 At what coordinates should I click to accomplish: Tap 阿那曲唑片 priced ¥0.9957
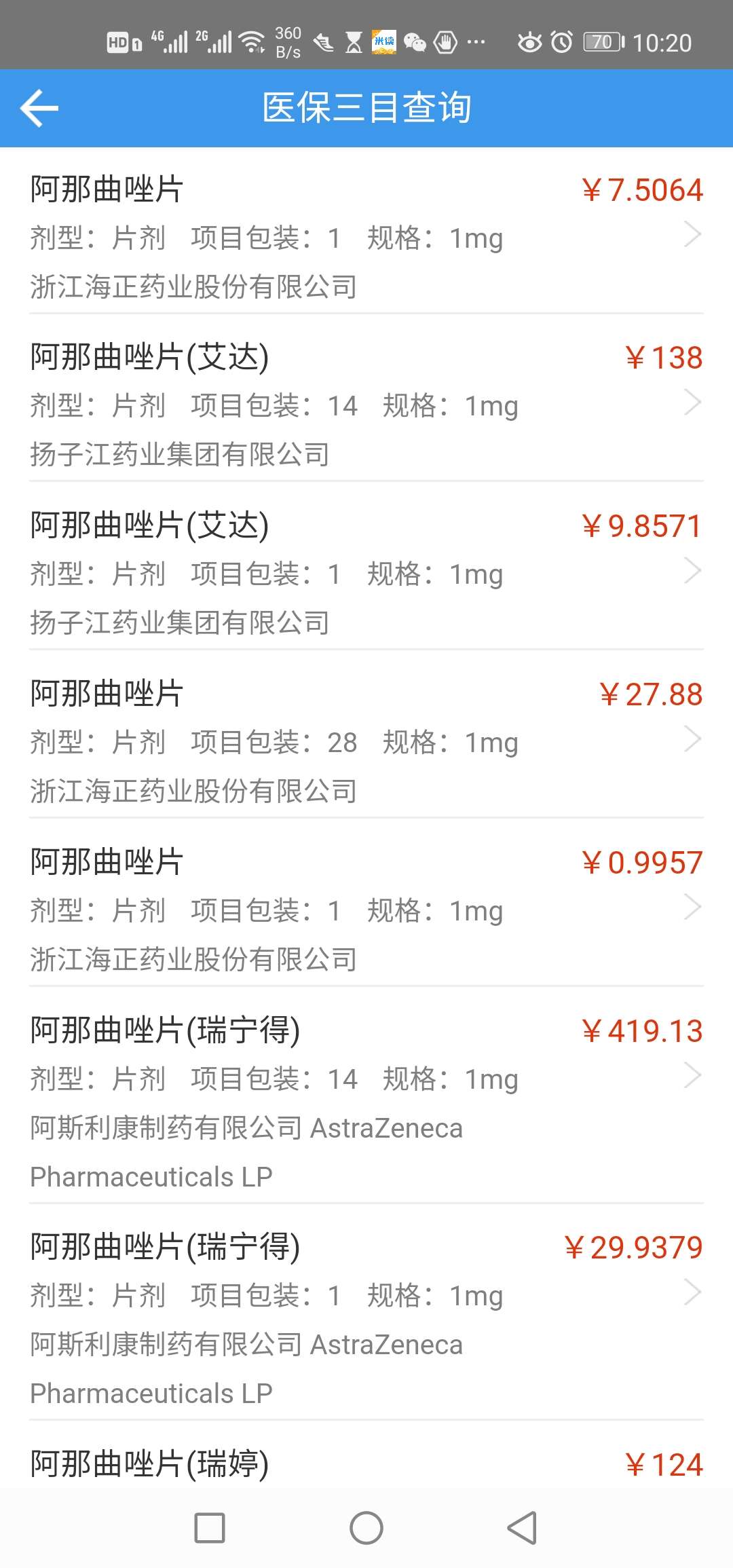(366, 910)
